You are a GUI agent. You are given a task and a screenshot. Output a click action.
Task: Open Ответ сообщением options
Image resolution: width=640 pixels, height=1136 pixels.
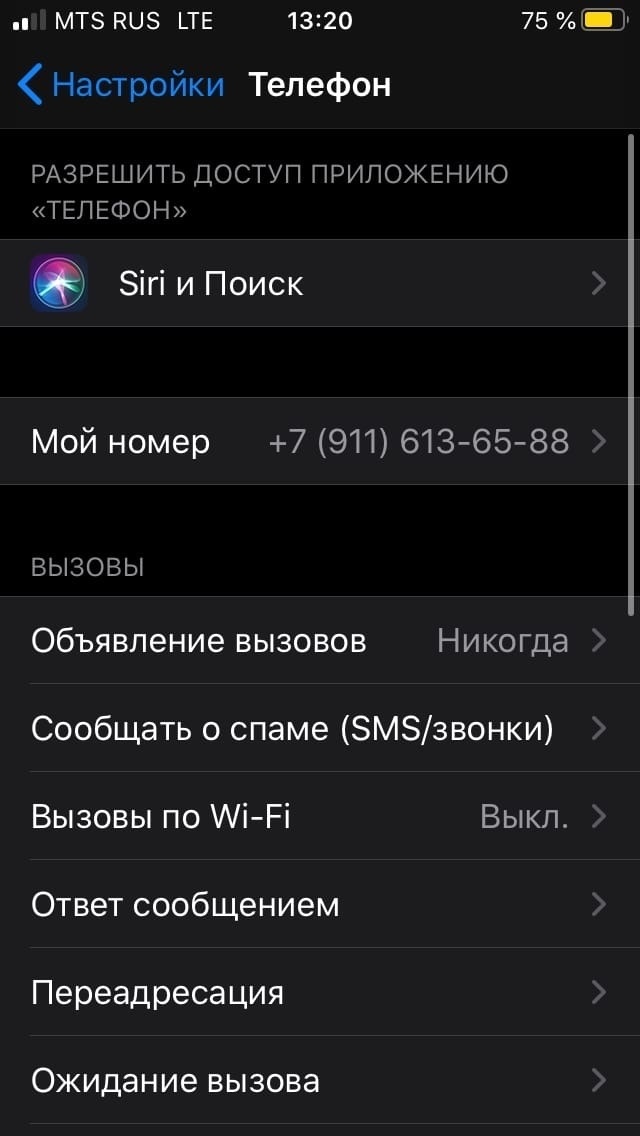(318, 905)
